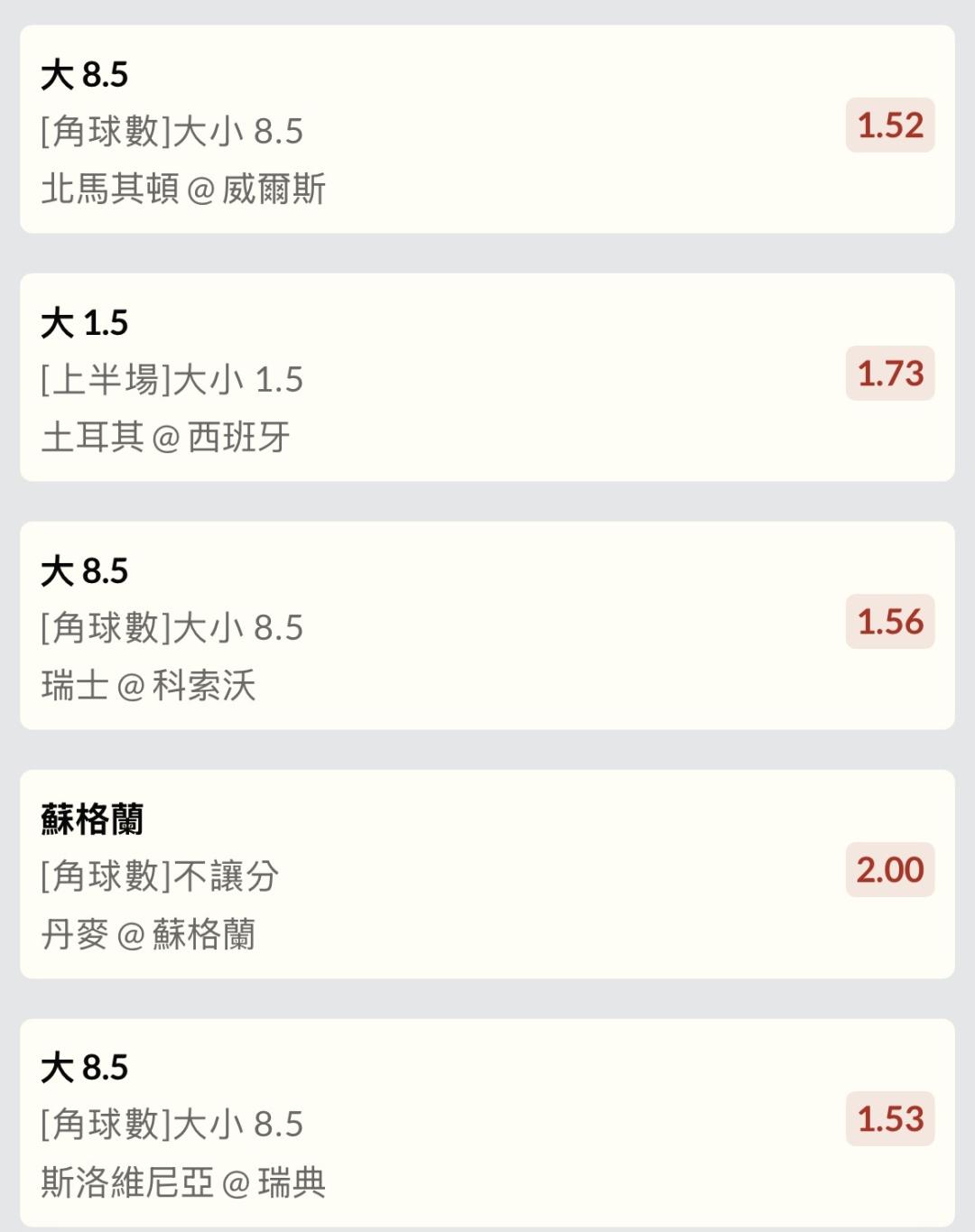Open the 北馬其頓 @ 威爾斯 corner bet card
Screen dimensions: 975x1232
(487, 129)
